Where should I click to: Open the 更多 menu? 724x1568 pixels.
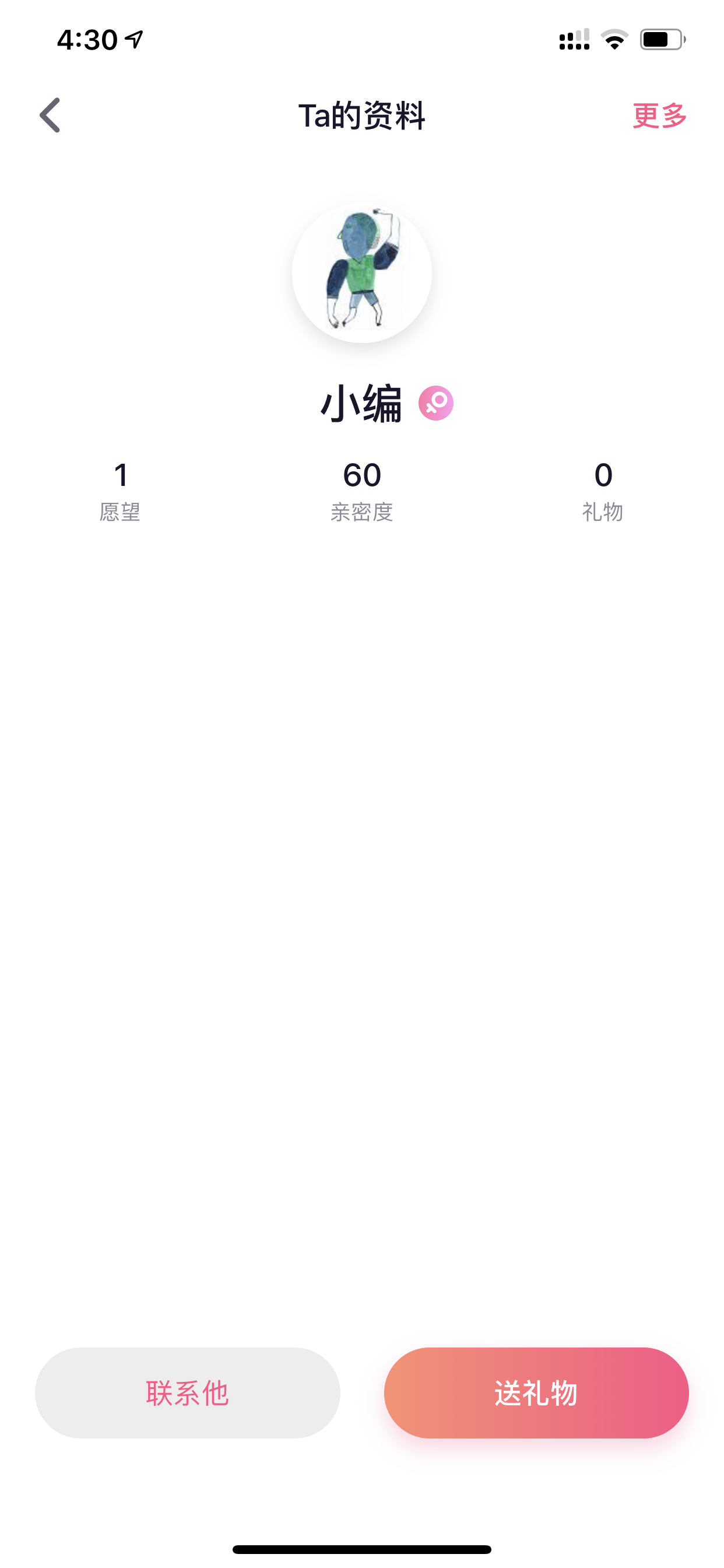tap(659, 115)
